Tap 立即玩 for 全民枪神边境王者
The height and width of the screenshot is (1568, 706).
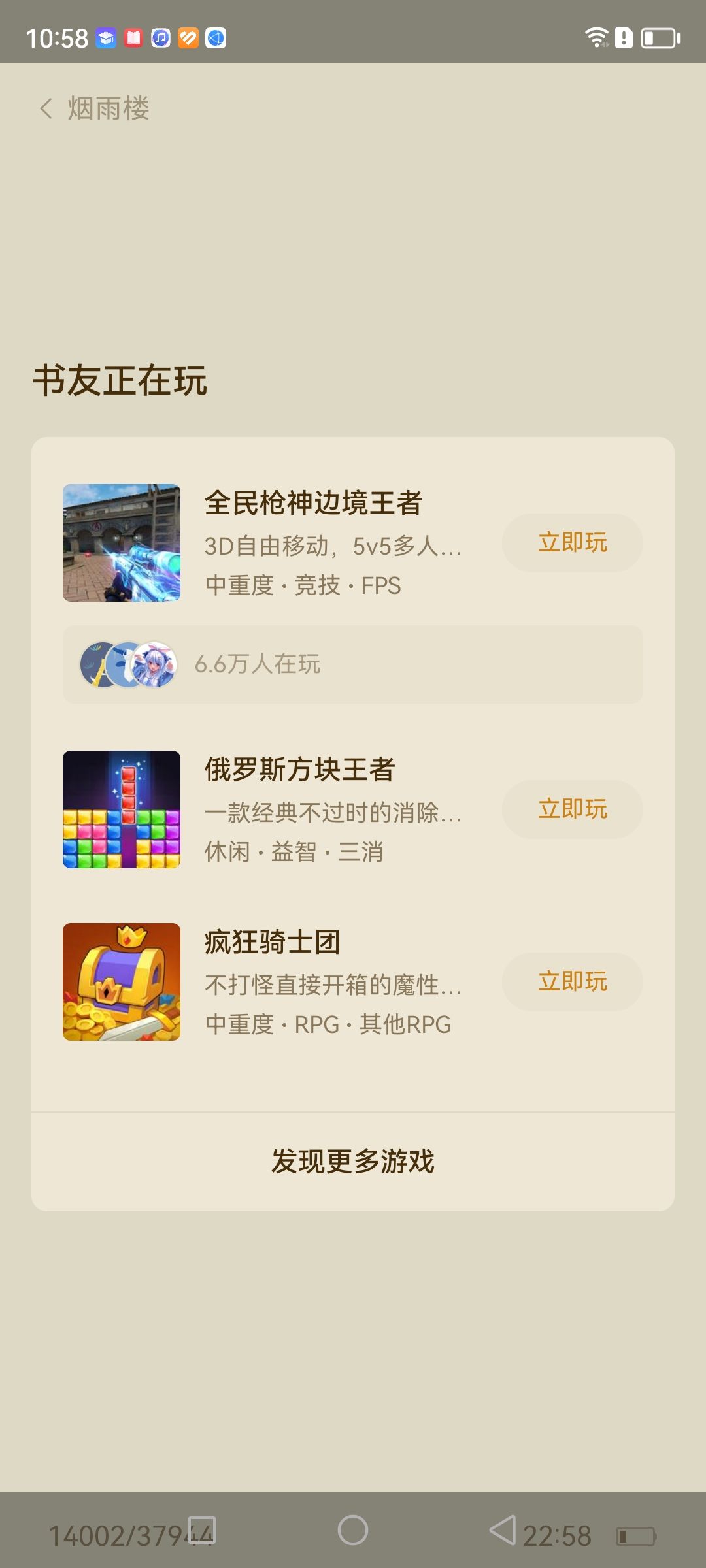572,542
